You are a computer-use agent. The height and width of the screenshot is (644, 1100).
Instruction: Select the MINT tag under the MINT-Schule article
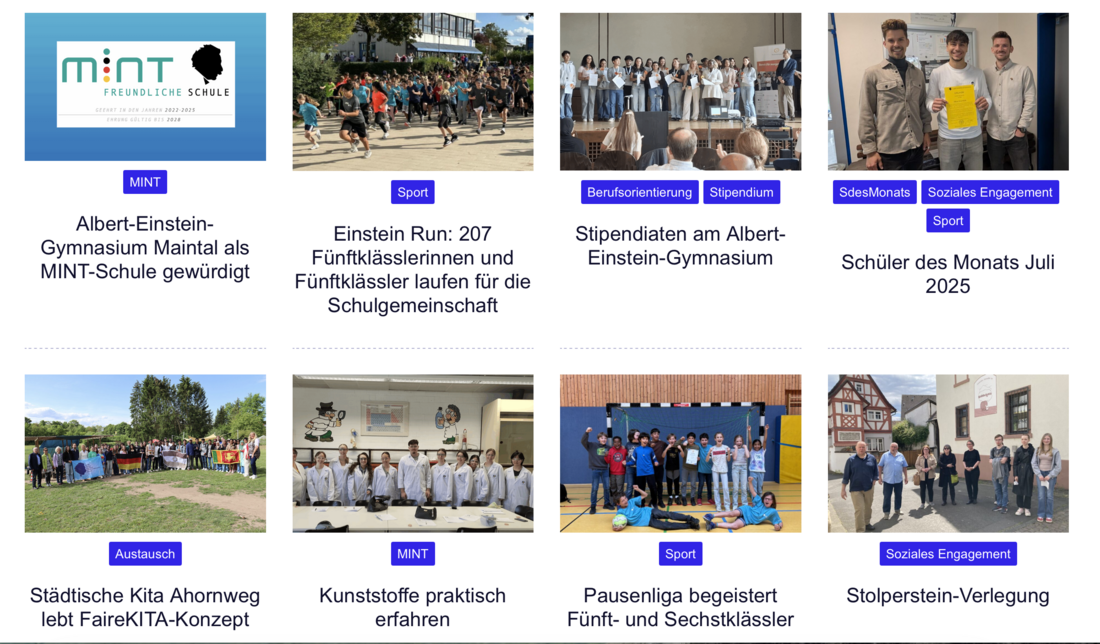[x=145, y=182]
